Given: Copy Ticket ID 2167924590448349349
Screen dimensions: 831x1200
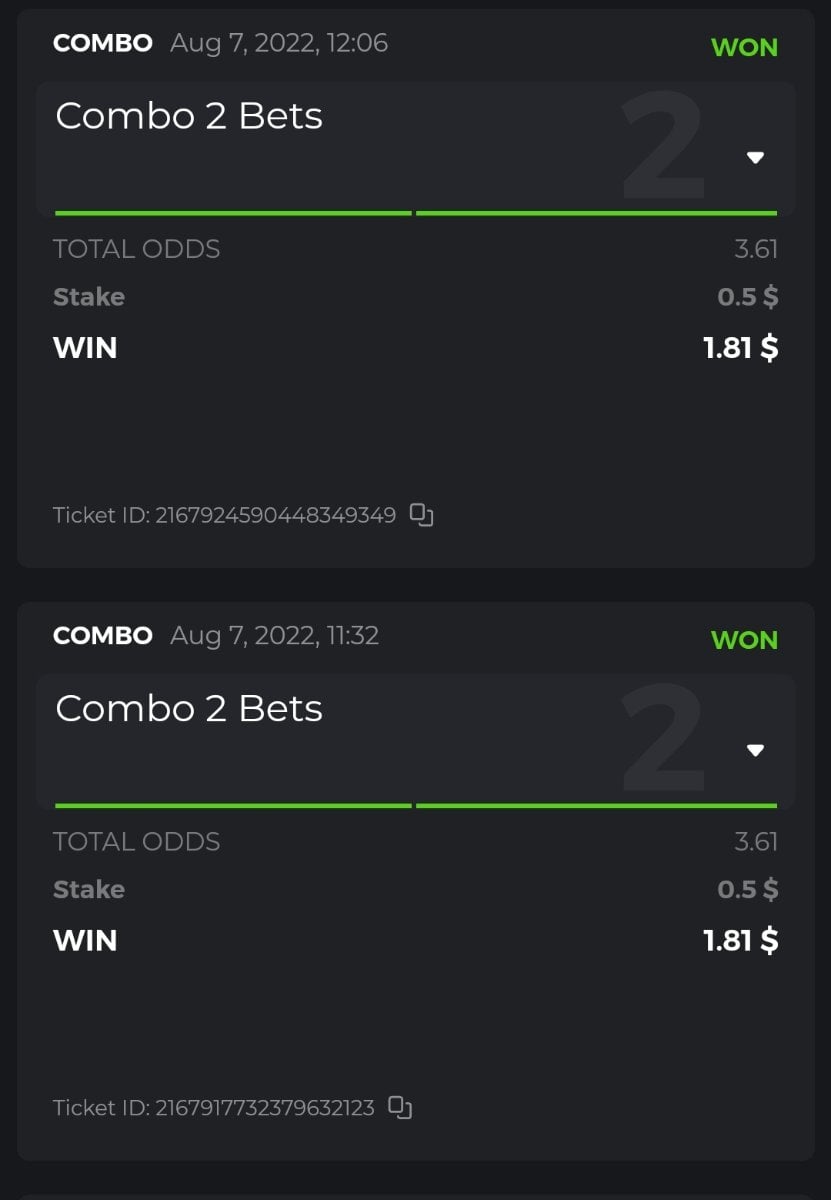Looking at the screenshot, I should click(x=422, y=516).
